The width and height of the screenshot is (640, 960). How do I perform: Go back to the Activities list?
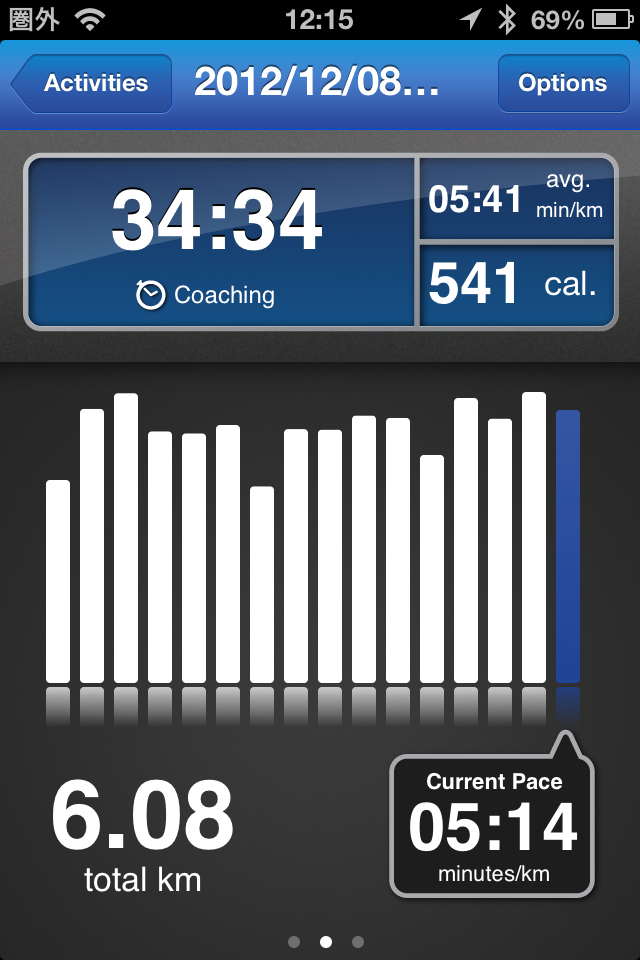click(92, 84)
